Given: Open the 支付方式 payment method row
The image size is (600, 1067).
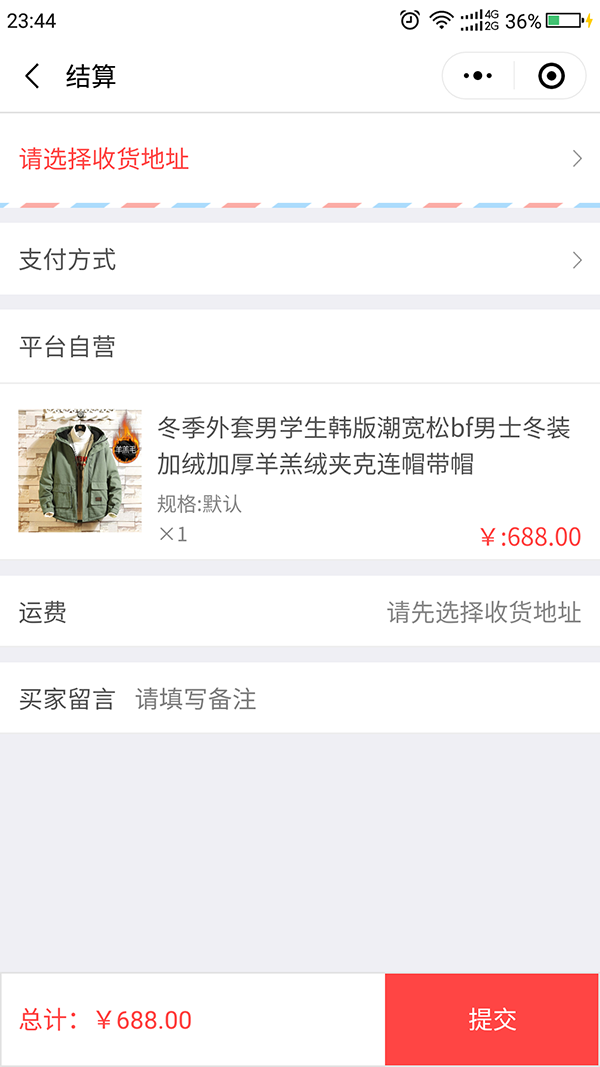Looking at the screenshot, I should pos(300,260).
